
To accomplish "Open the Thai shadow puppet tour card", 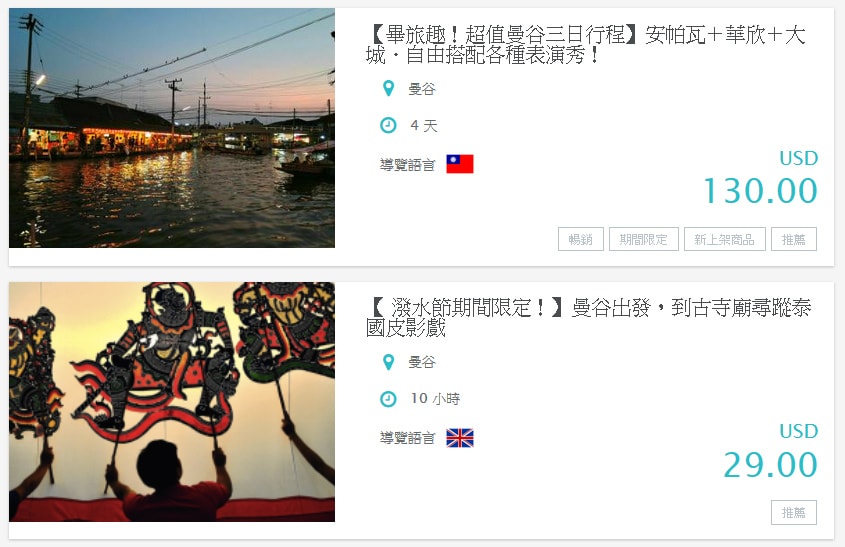I will click(588, 318).
